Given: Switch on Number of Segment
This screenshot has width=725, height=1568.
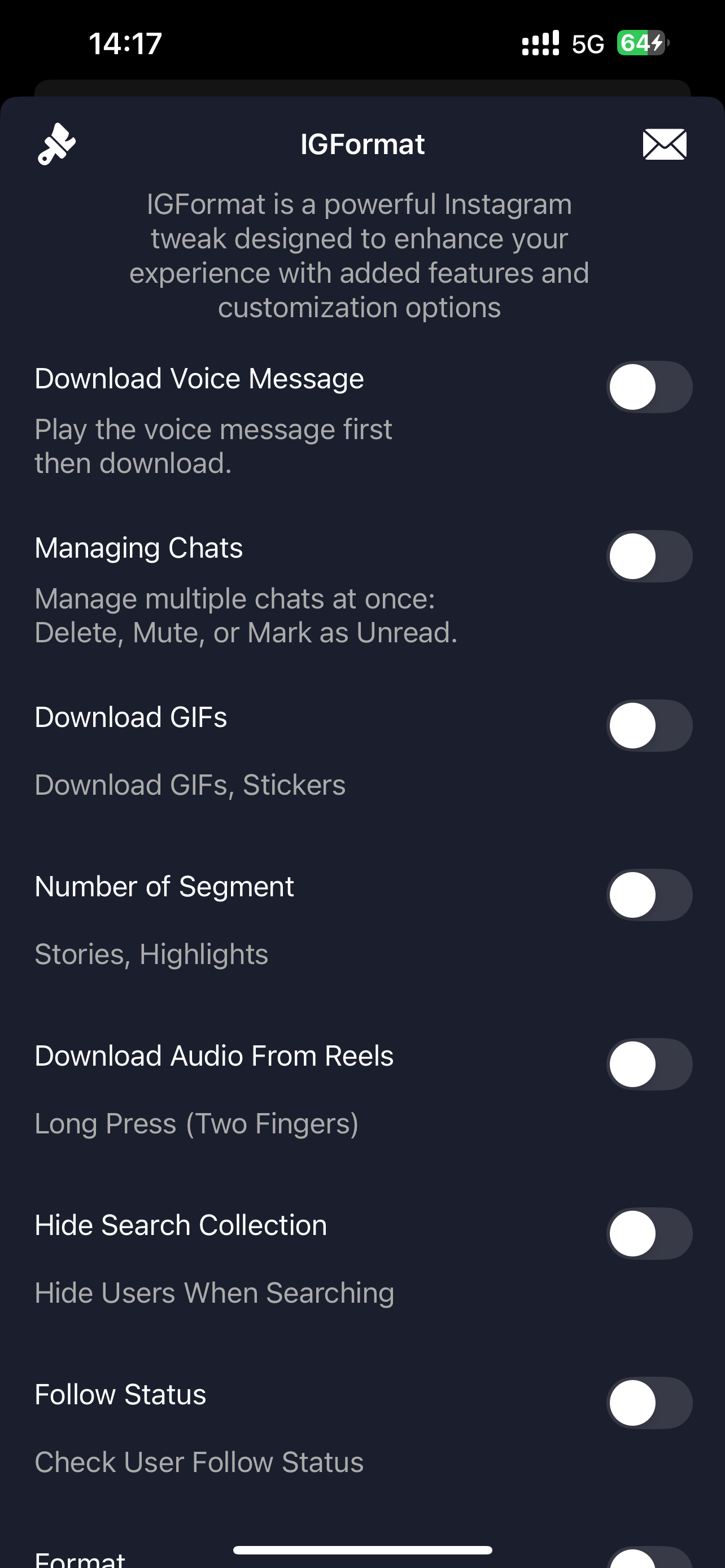Looking at the screenshot, I should pos(649,895).
